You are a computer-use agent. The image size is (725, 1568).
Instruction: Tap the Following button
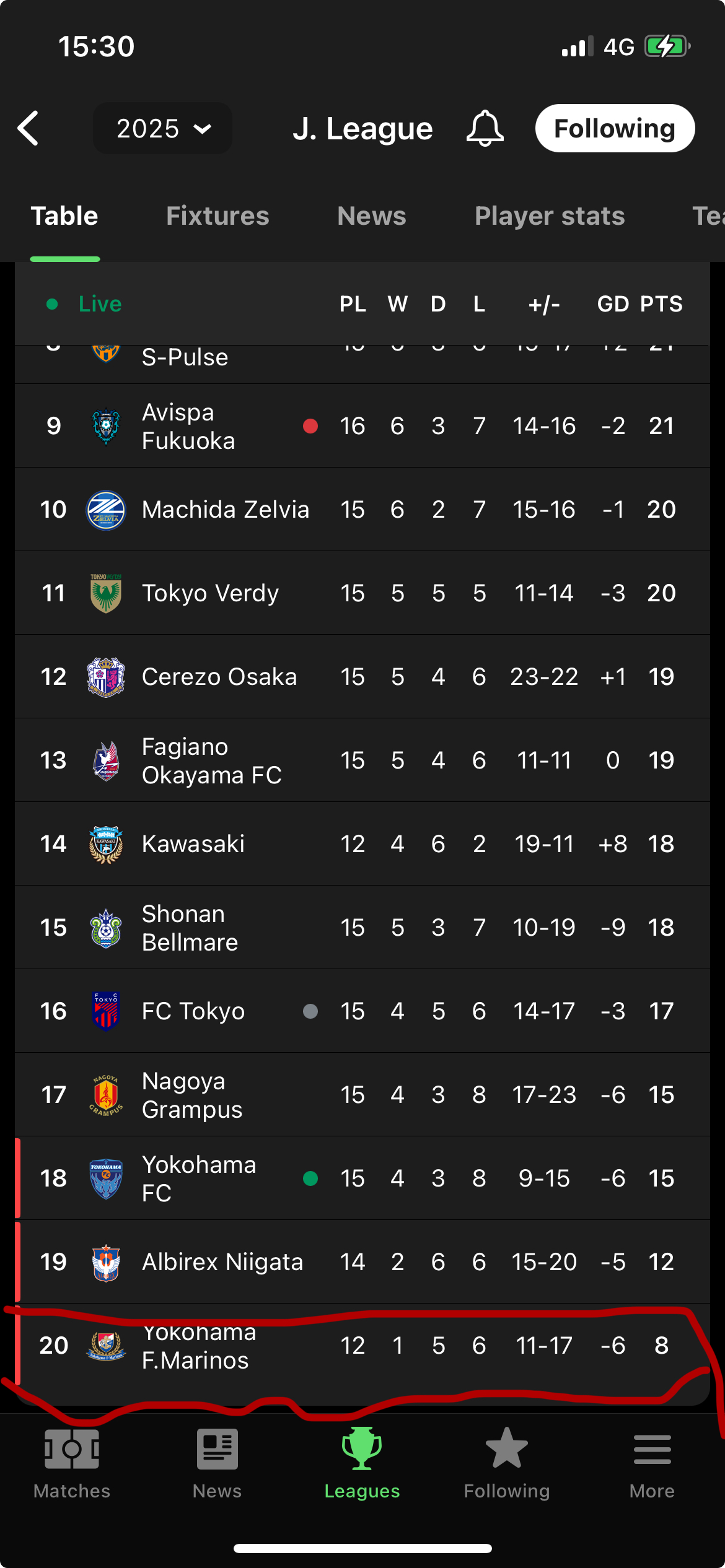coord(615,128)
